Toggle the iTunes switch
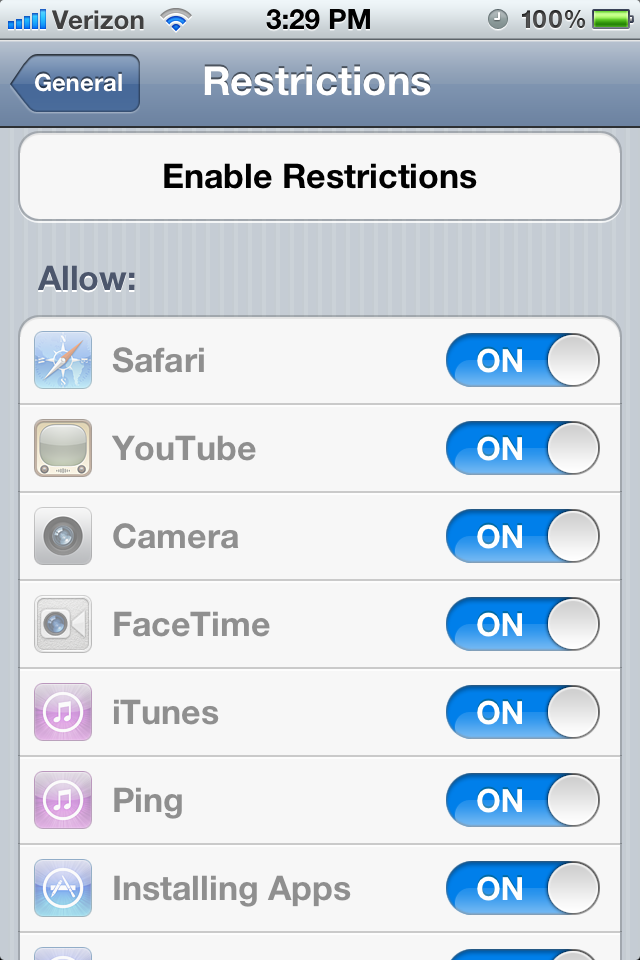 pos(522,713)
